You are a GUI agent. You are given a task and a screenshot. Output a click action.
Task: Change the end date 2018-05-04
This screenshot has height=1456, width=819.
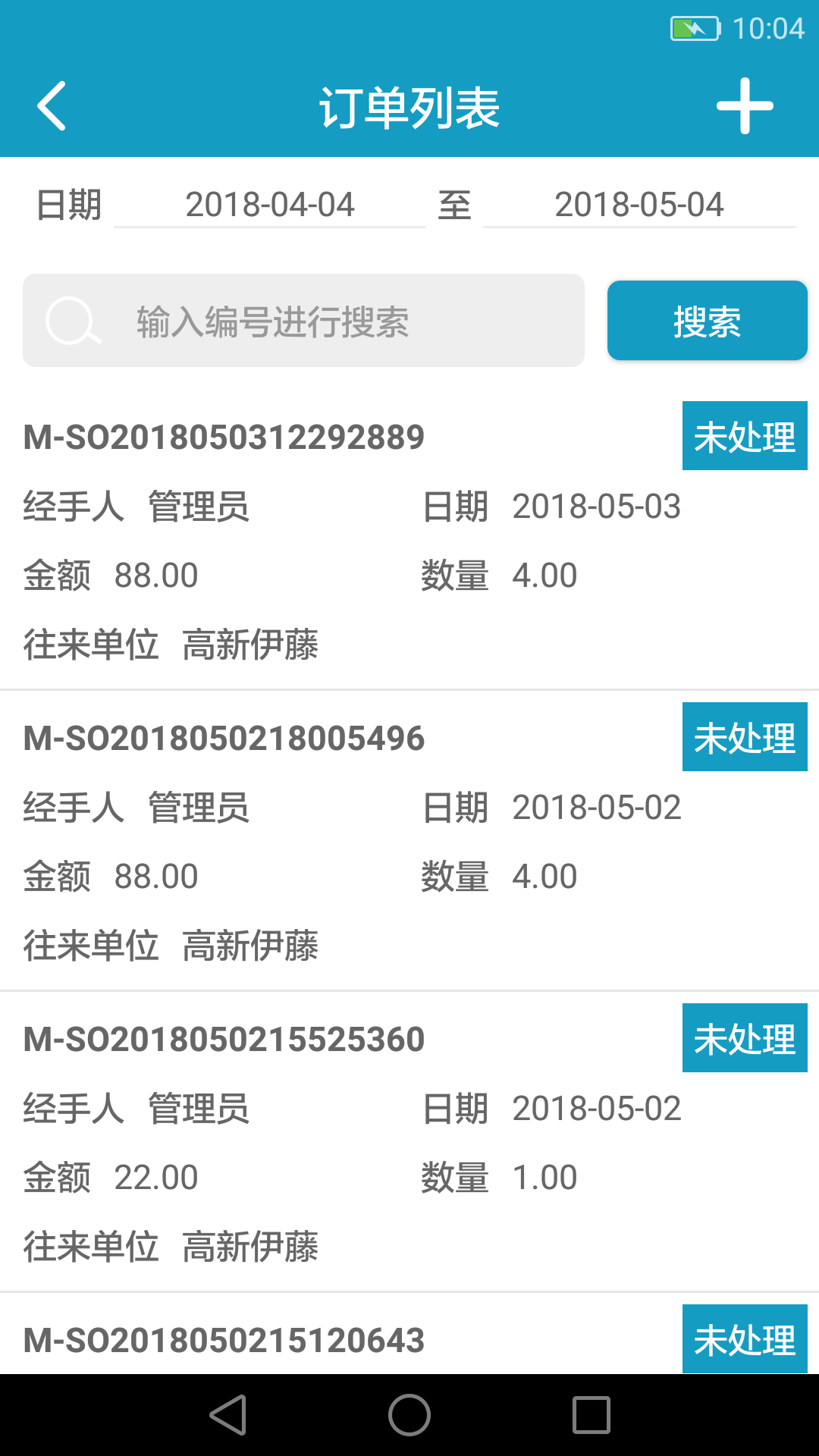pyautogui.click(x=639, y=205)
